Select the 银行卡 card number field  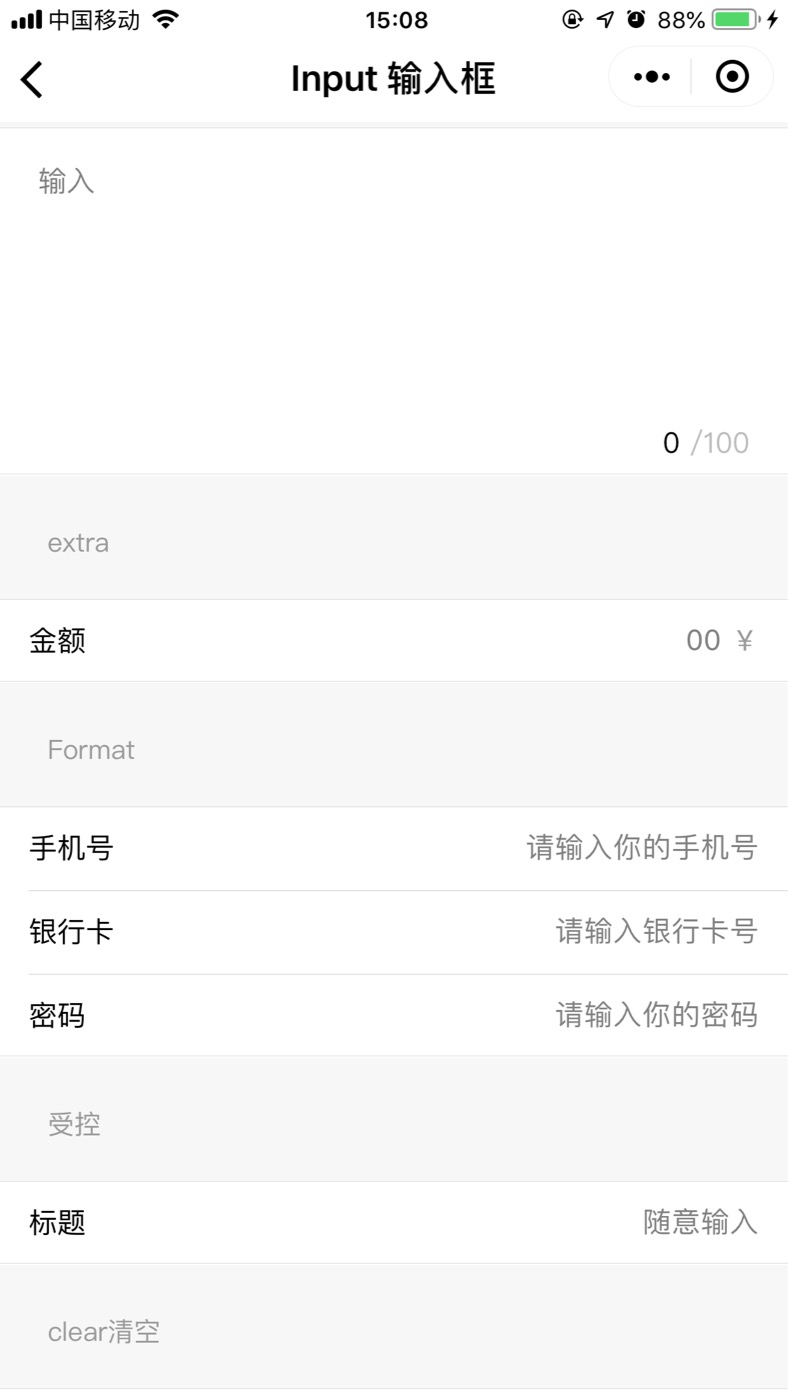click(x=655, y=932)
